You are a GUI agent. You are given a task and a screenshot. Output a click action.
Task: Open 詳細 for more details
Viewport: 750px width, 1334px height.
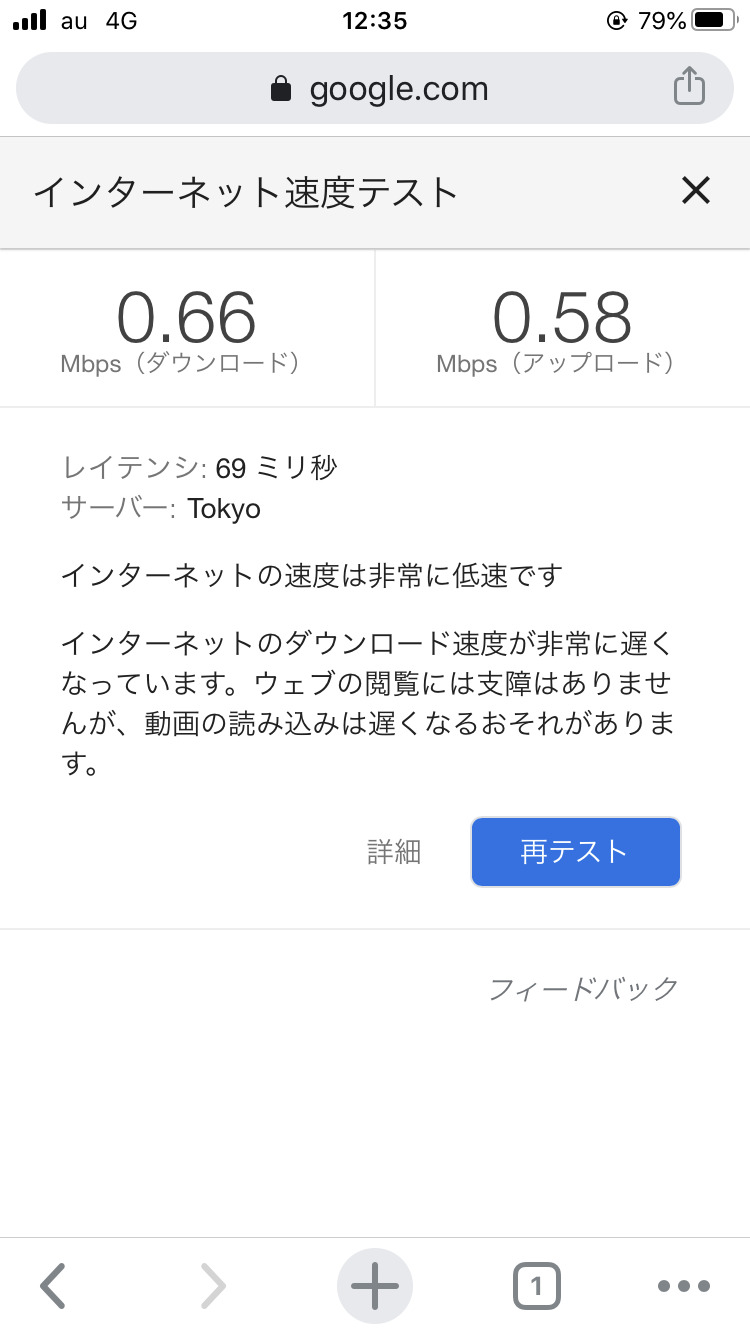394,852
